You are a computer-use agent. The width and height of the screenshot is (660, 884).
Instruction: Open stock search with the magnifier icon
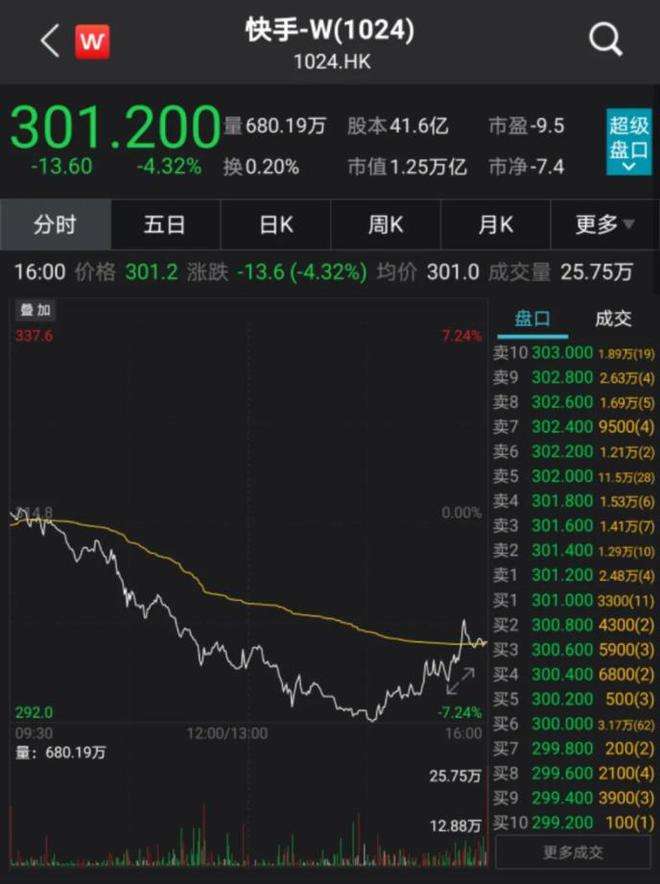pyautogui.click(x=605, y=41)
